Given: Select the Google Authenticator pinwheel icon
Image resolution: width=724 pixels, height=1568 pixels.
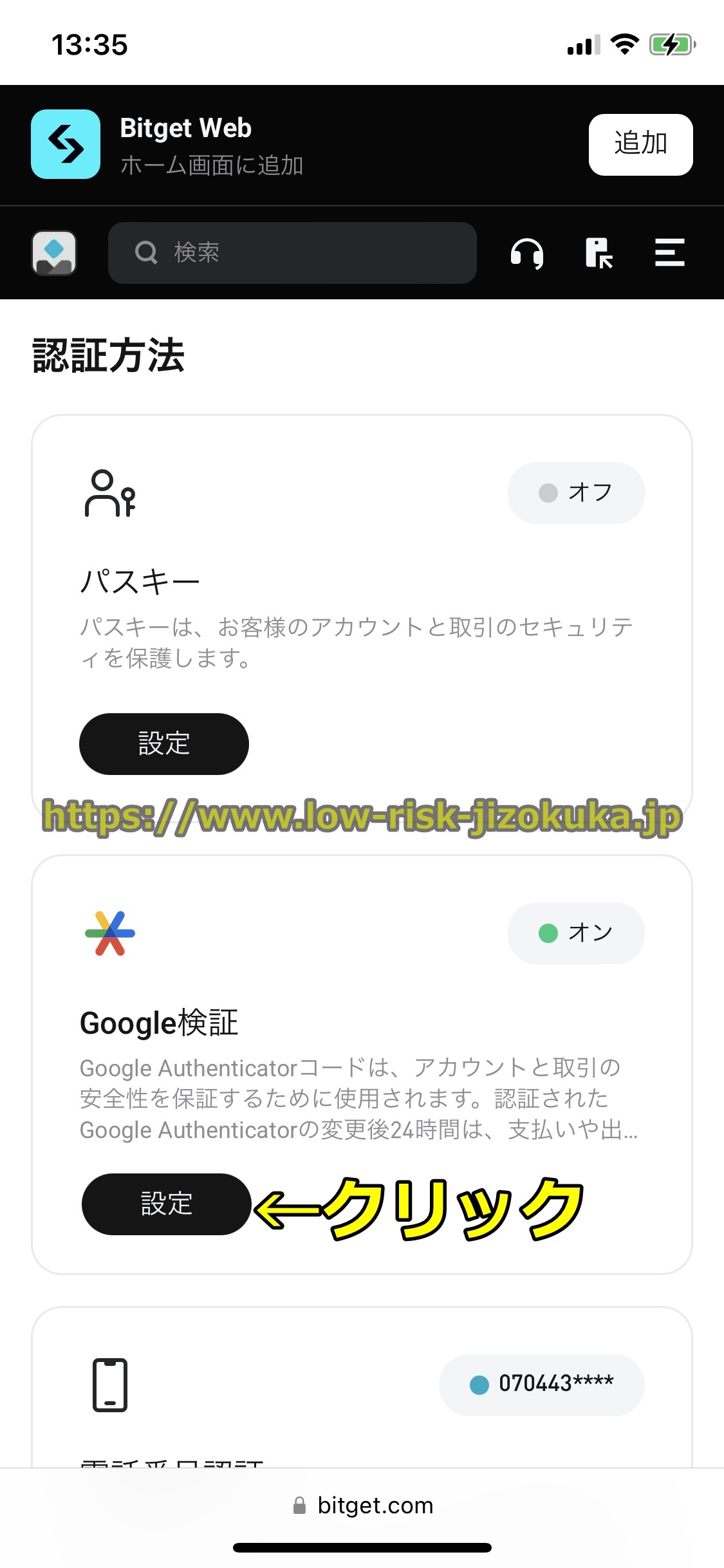Looking at the screenshot, I should pos(109,933).
